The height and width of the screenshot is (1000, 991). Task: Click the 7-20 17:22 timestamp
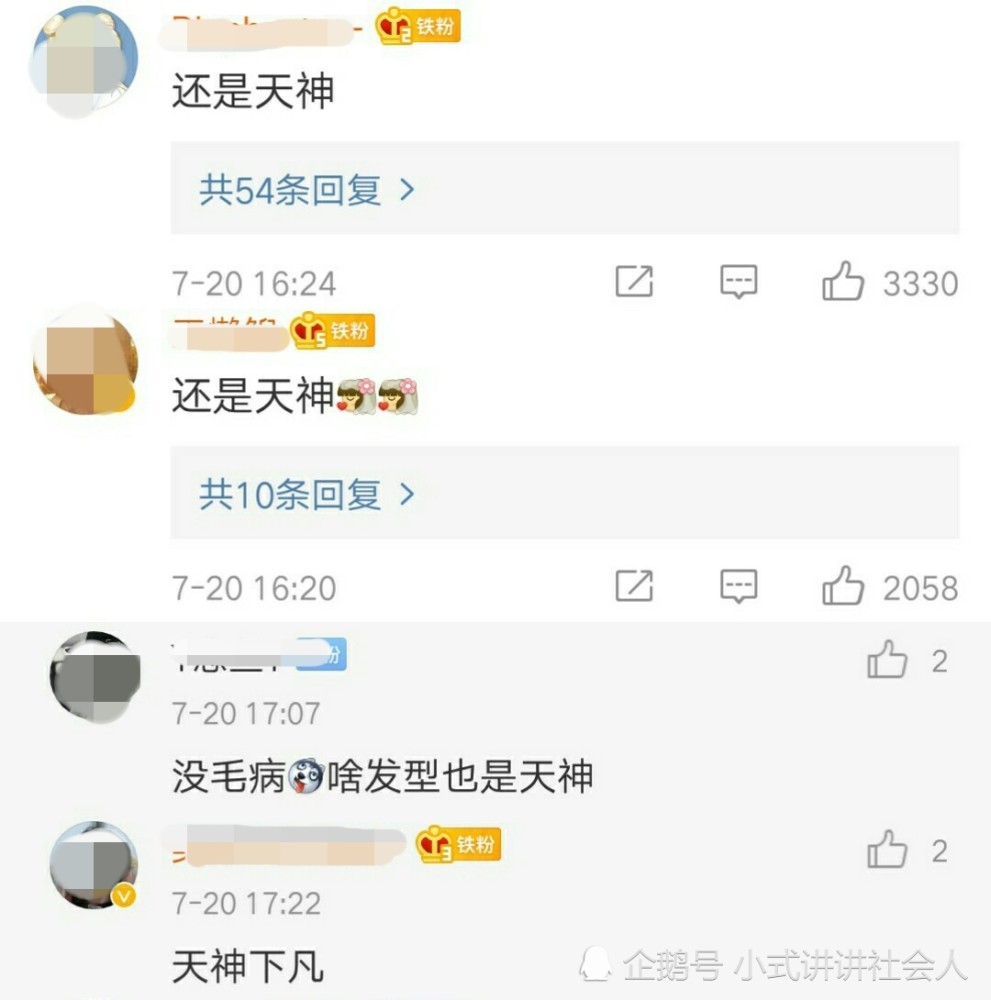click(248, 903)
